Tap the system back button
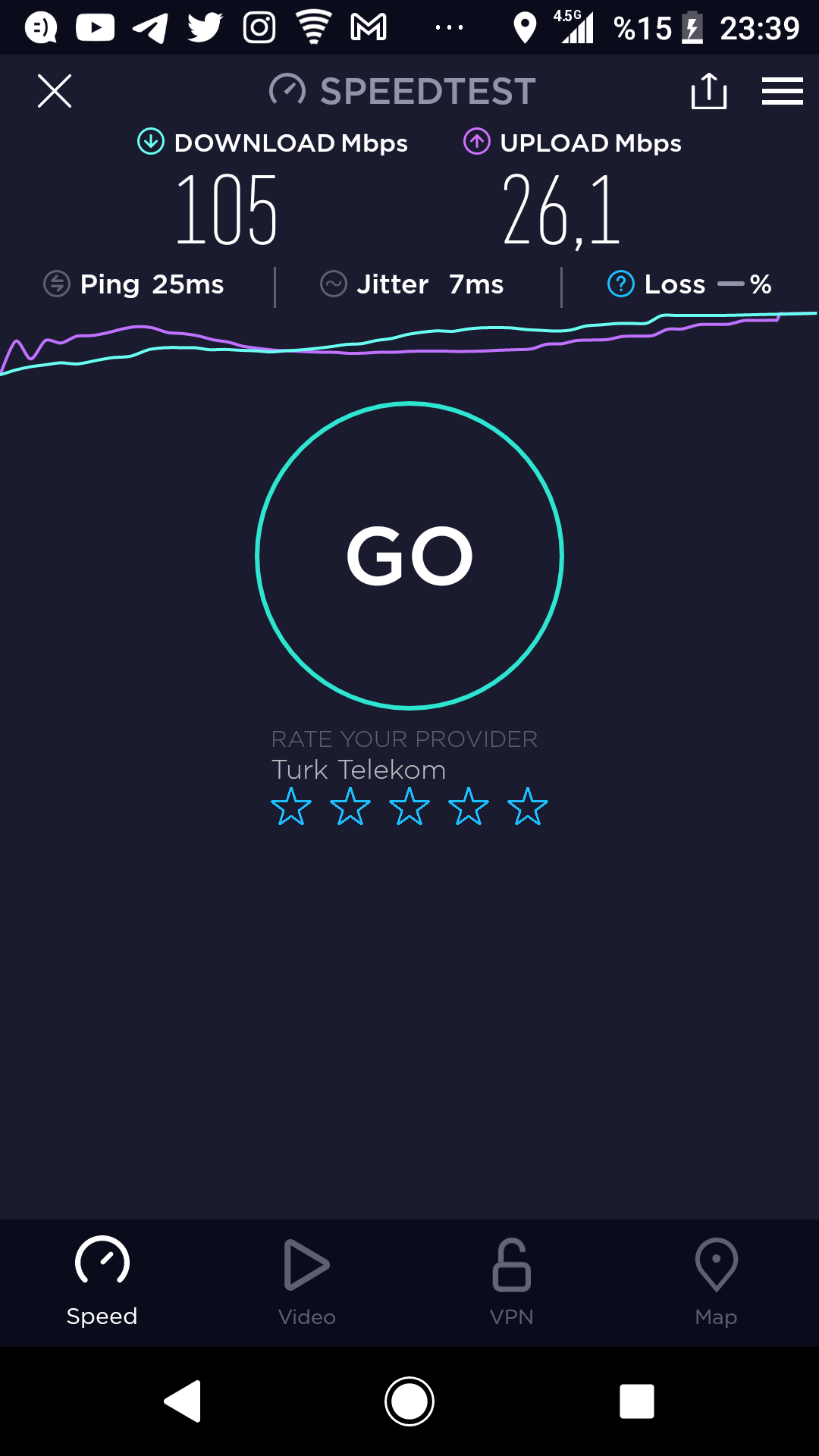819x1456 pixels. click(183, 1401)
